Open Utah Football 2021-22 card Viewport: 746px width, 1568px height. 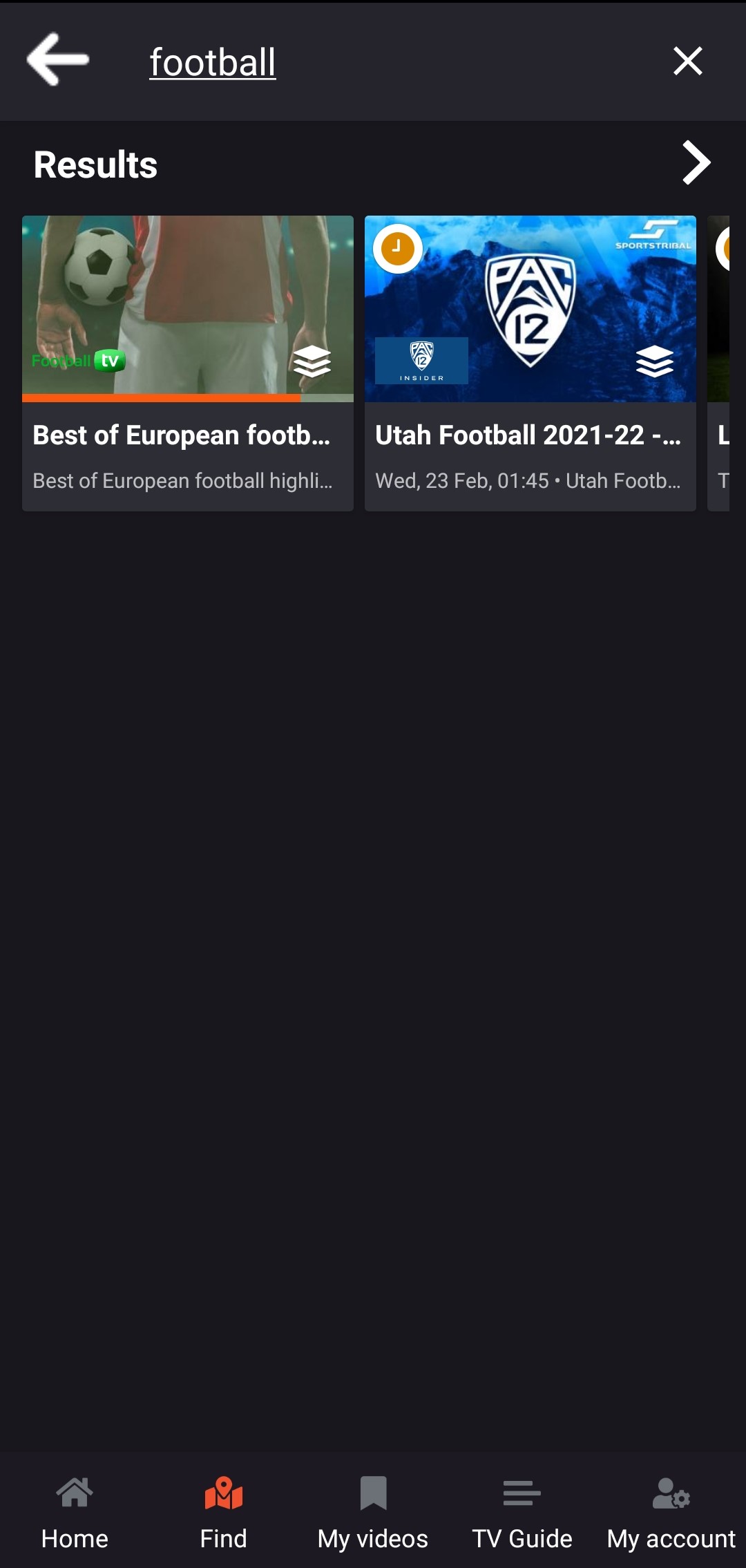530,363
